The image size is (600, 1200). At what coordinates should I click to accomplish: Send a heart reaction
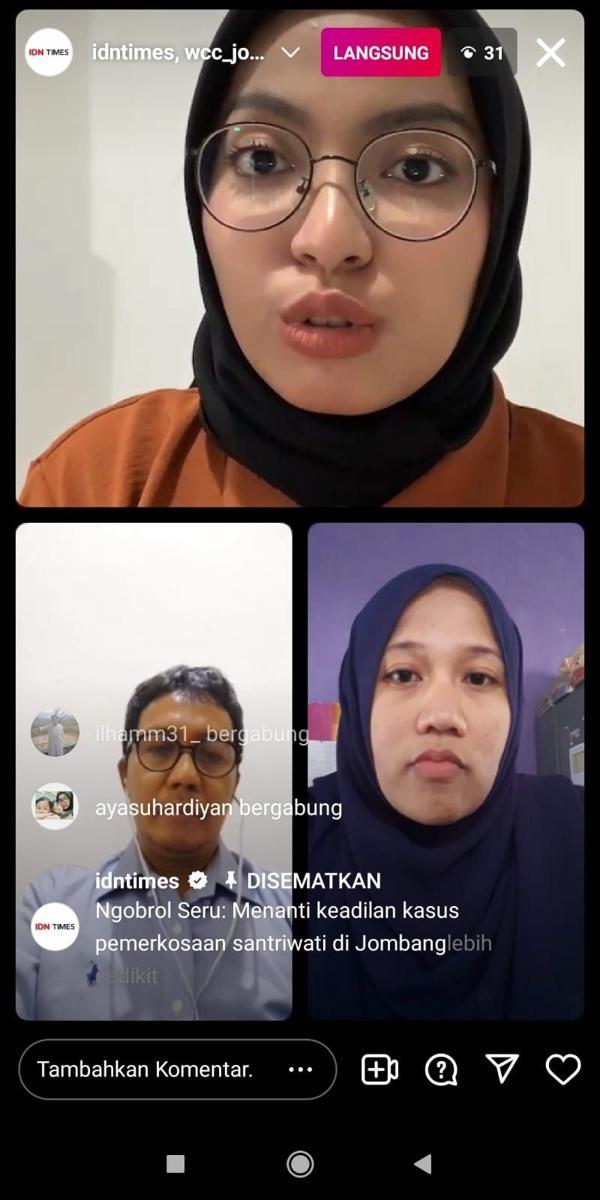point(563,1069)
